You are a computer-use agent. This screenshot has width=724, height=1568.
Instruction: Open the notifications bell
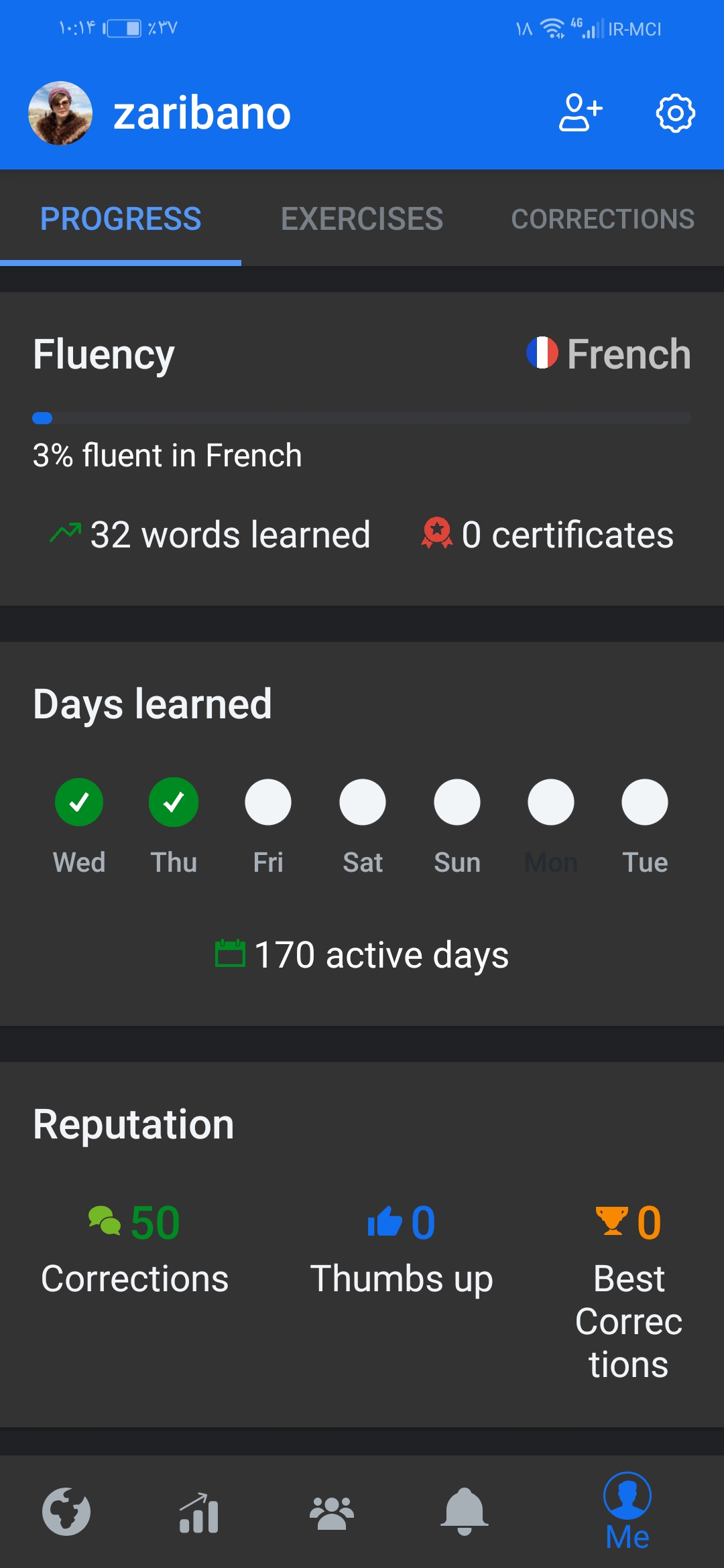tap(464, 1511)
